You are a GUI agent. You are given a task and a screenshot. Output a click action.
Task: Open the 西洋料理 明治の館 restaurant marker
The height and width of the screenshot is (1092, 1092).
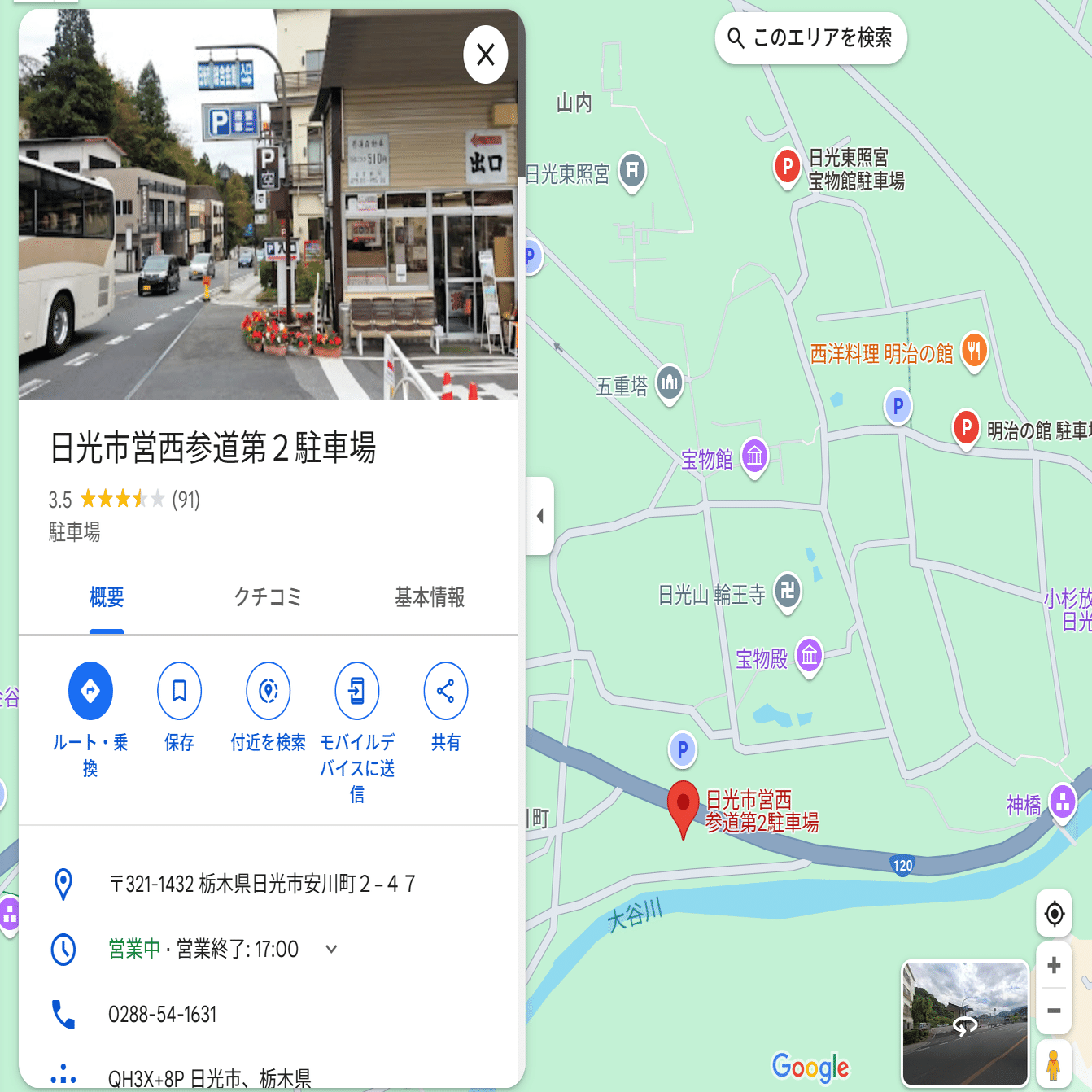[x=974, y=351]
